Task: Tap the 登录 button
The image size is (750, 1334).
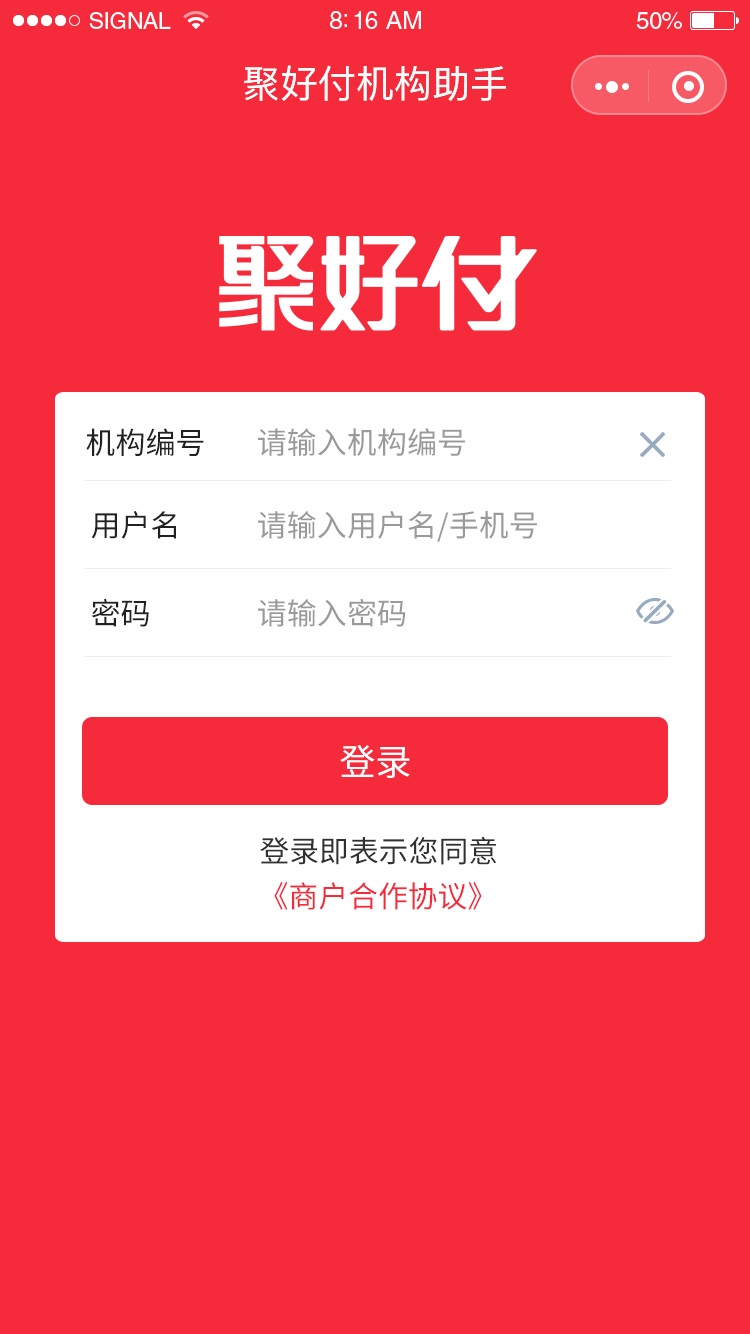Action: [x=375, y=761]
